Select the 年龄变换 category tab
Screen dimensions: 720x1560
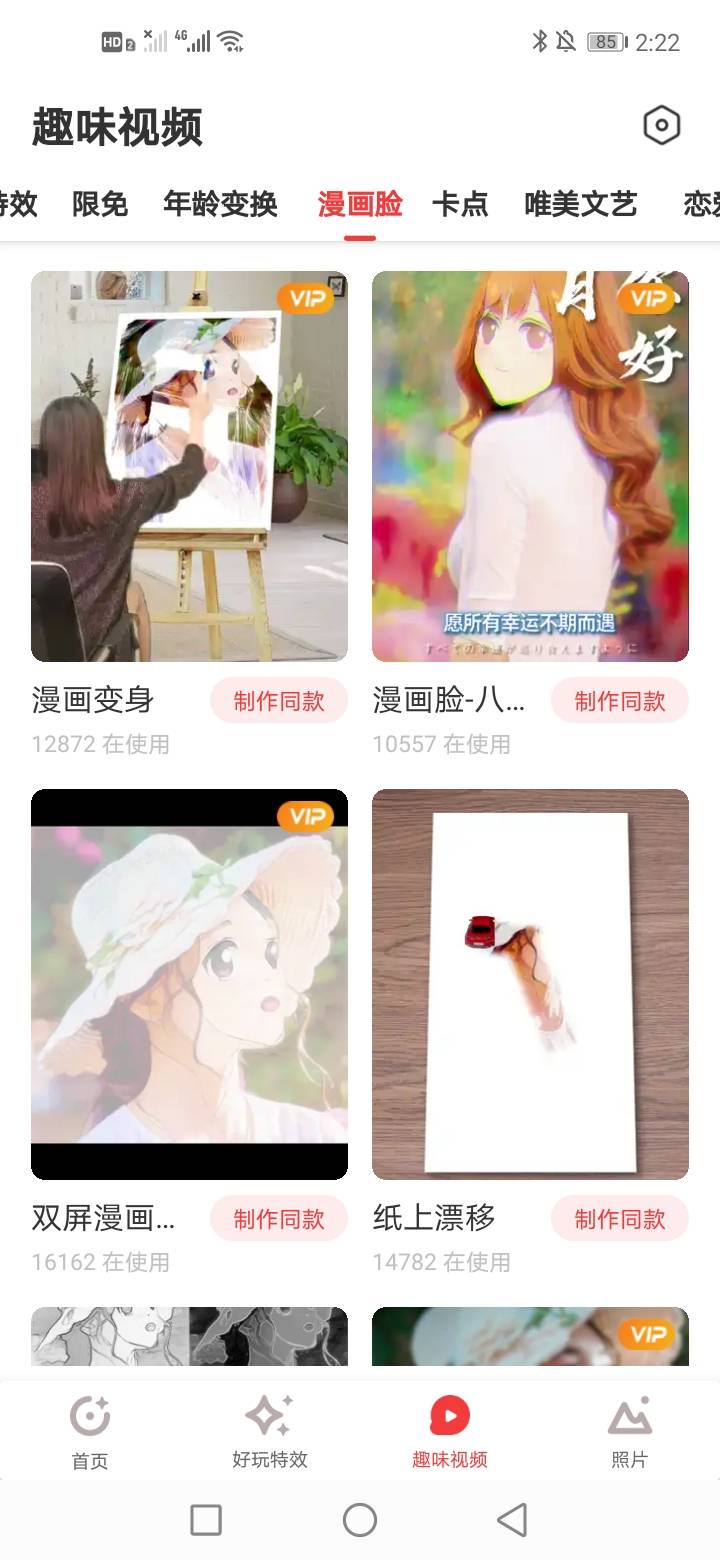220,204
